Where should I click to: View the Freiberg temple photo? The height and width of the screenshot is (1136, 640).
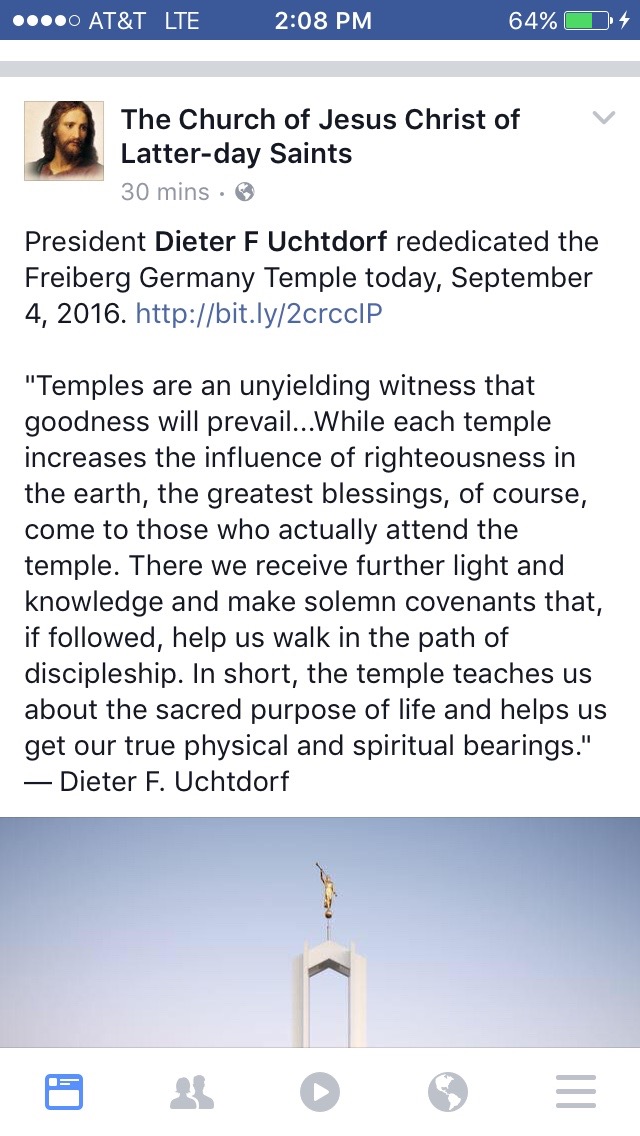[x=320, y=930]
